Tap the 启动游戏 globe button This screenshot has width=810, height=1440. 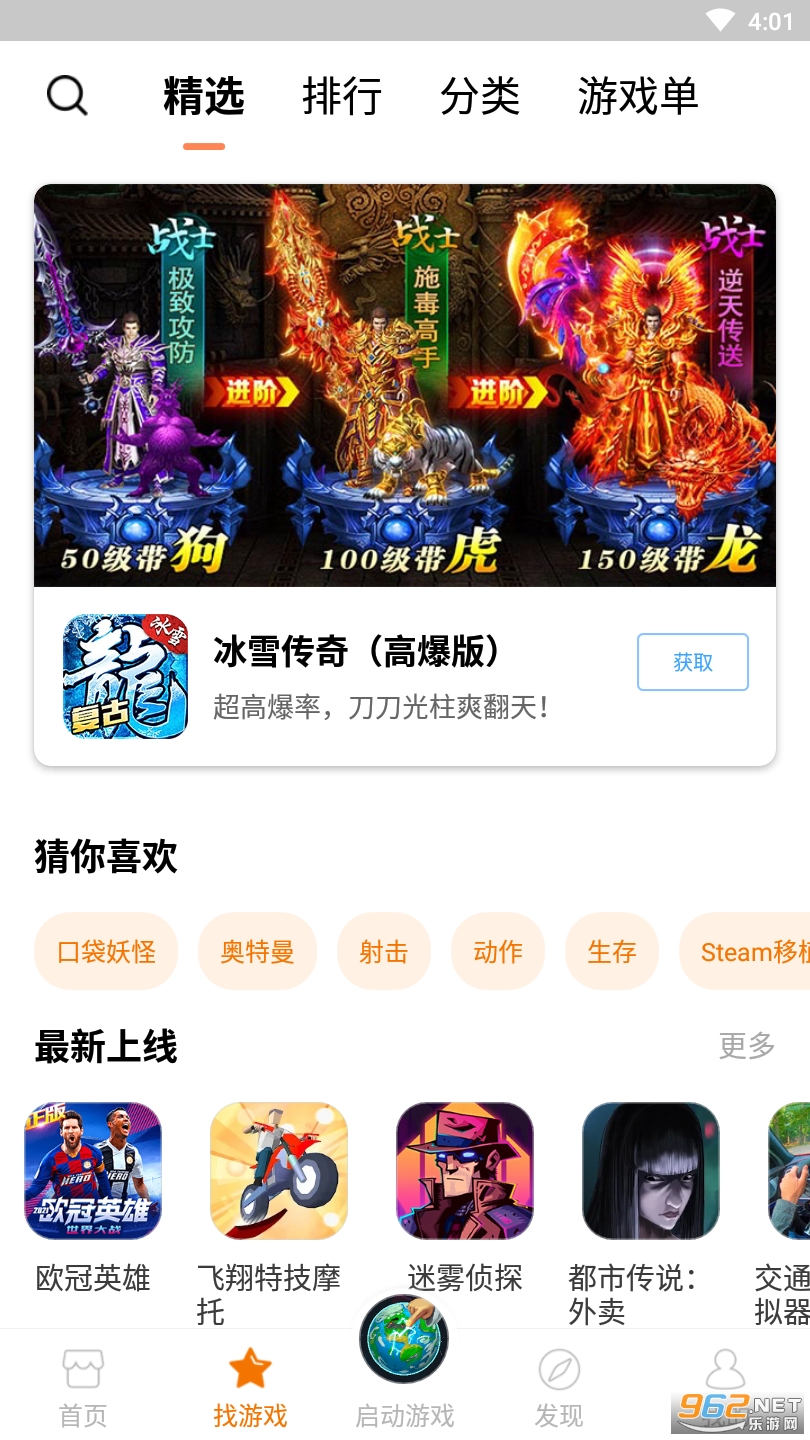coord(404,1342)
